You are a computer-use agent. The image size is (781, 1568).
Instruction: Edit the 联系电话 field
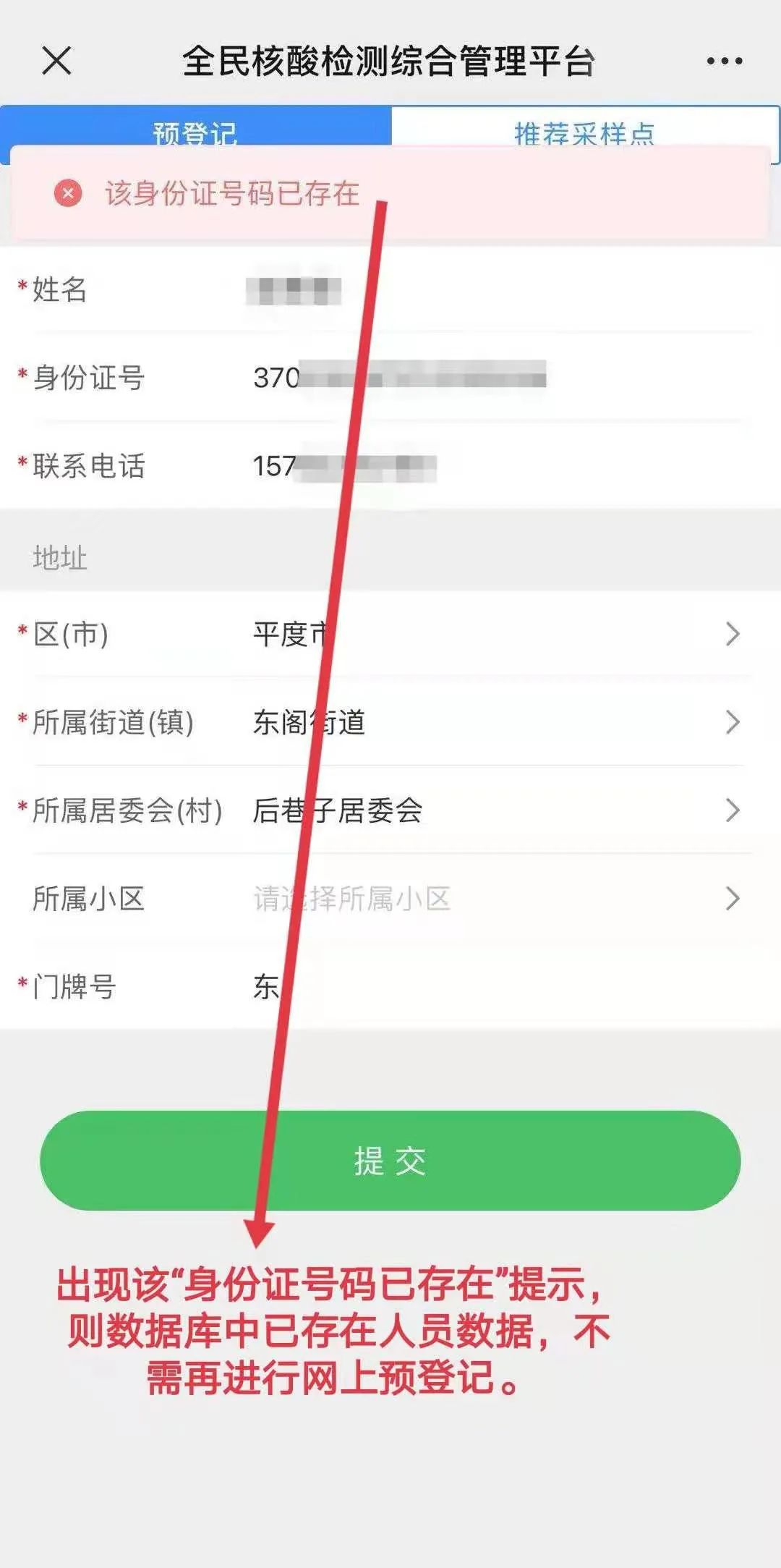click(390, 466)
